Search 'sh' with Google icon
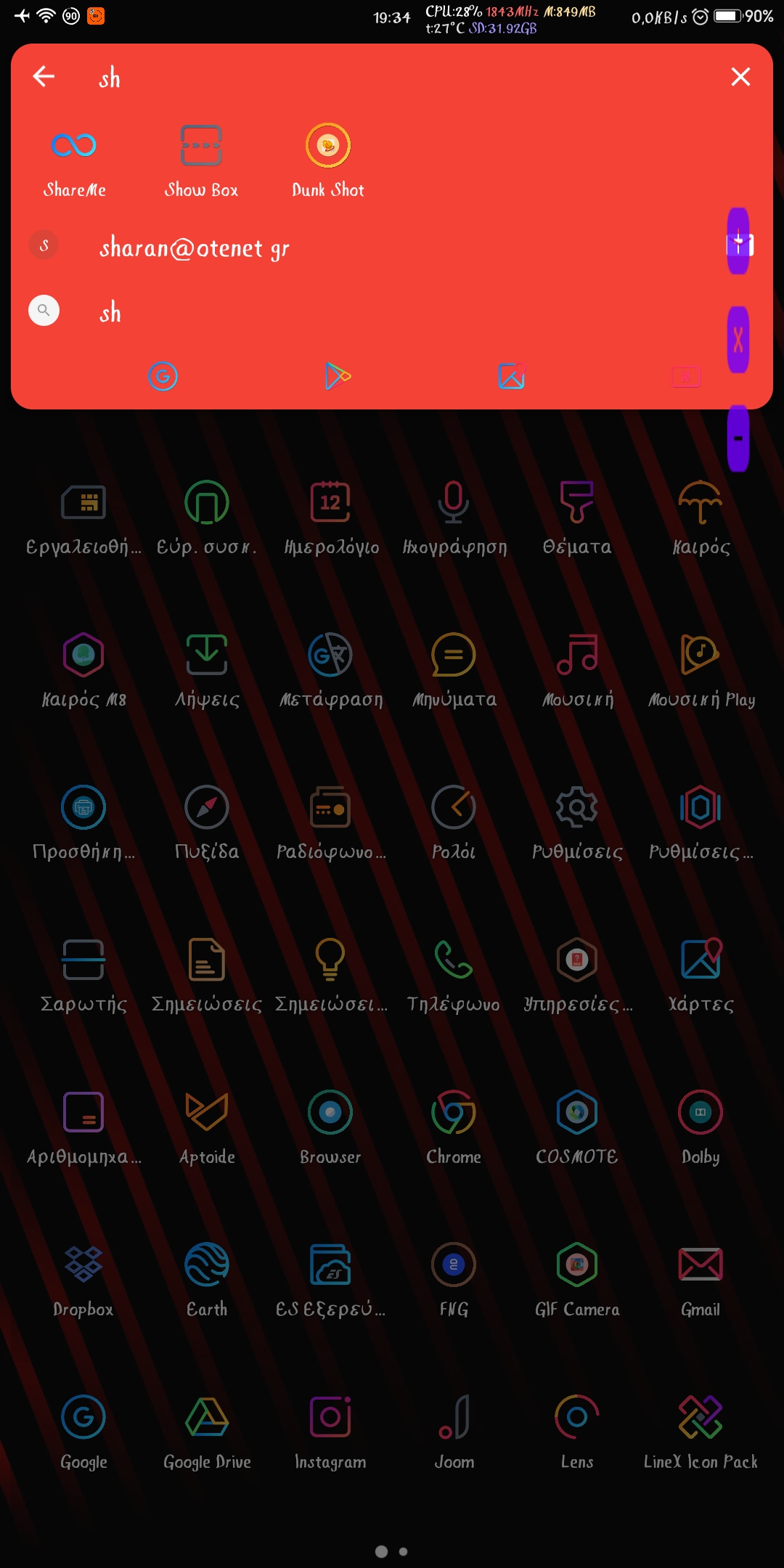784x1568 pixels. [x=163, y=376]
